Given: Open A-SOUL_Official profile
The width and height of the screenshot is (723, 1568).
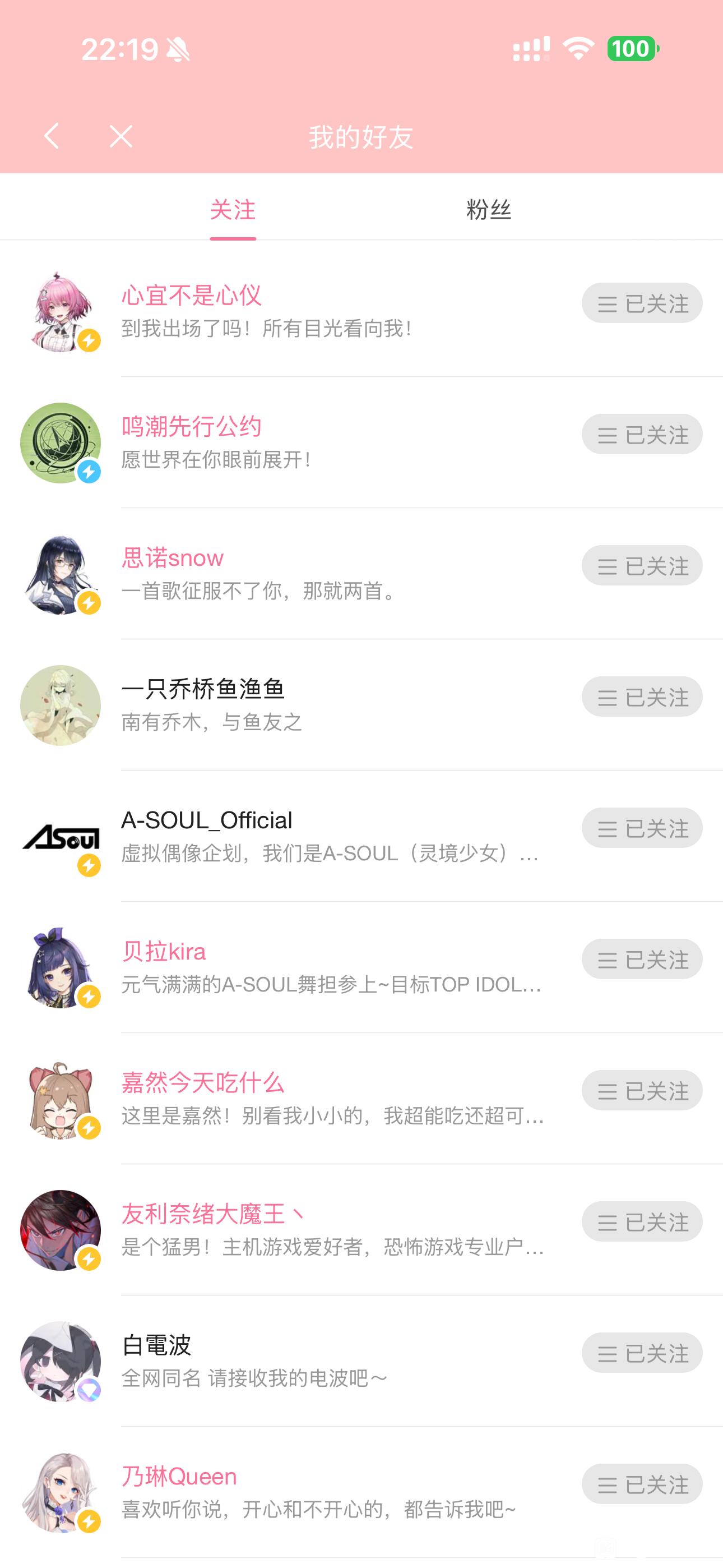Looking at the screenshot, I should tap(207, 820).
